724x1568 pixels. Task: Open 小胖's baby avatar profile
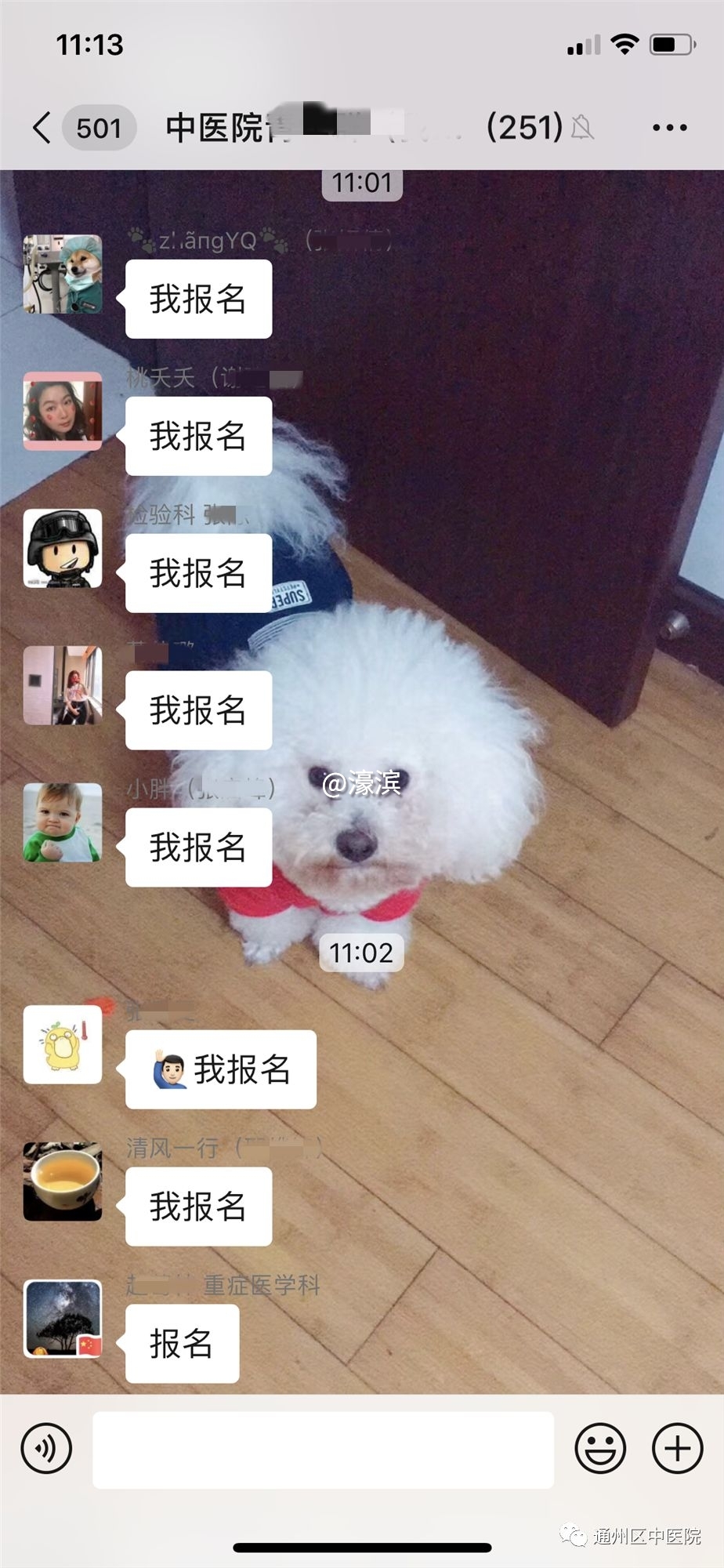pyautogui.click(x=63, y=822)
